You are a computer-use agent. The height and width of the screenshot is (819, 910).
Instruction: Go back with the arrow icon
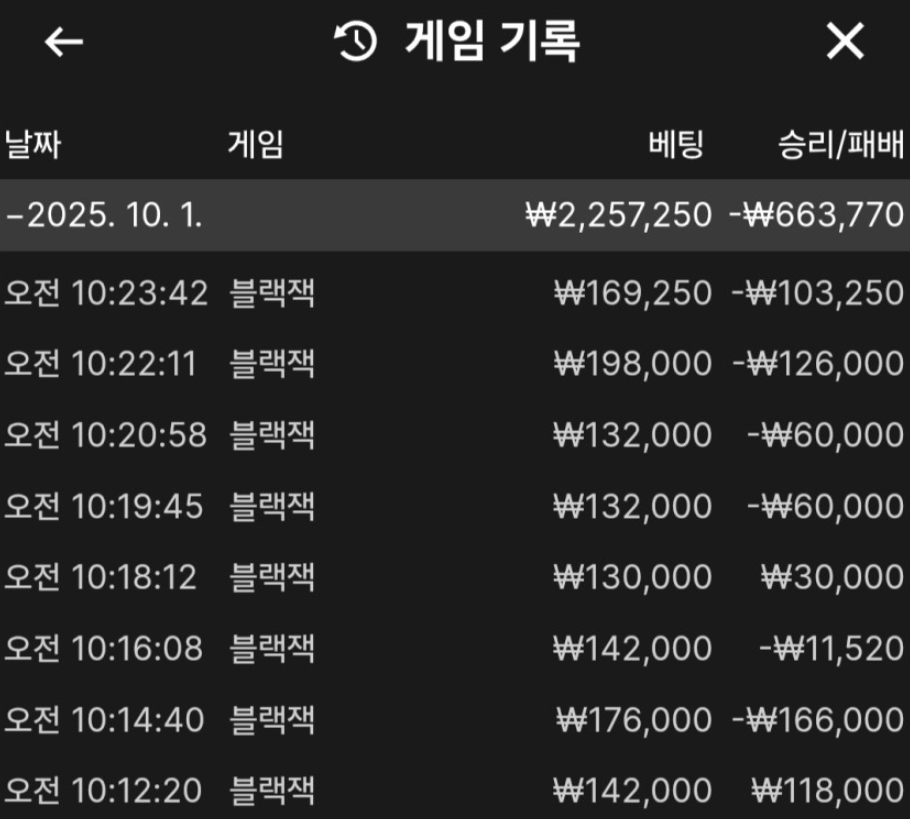(64, 42)
